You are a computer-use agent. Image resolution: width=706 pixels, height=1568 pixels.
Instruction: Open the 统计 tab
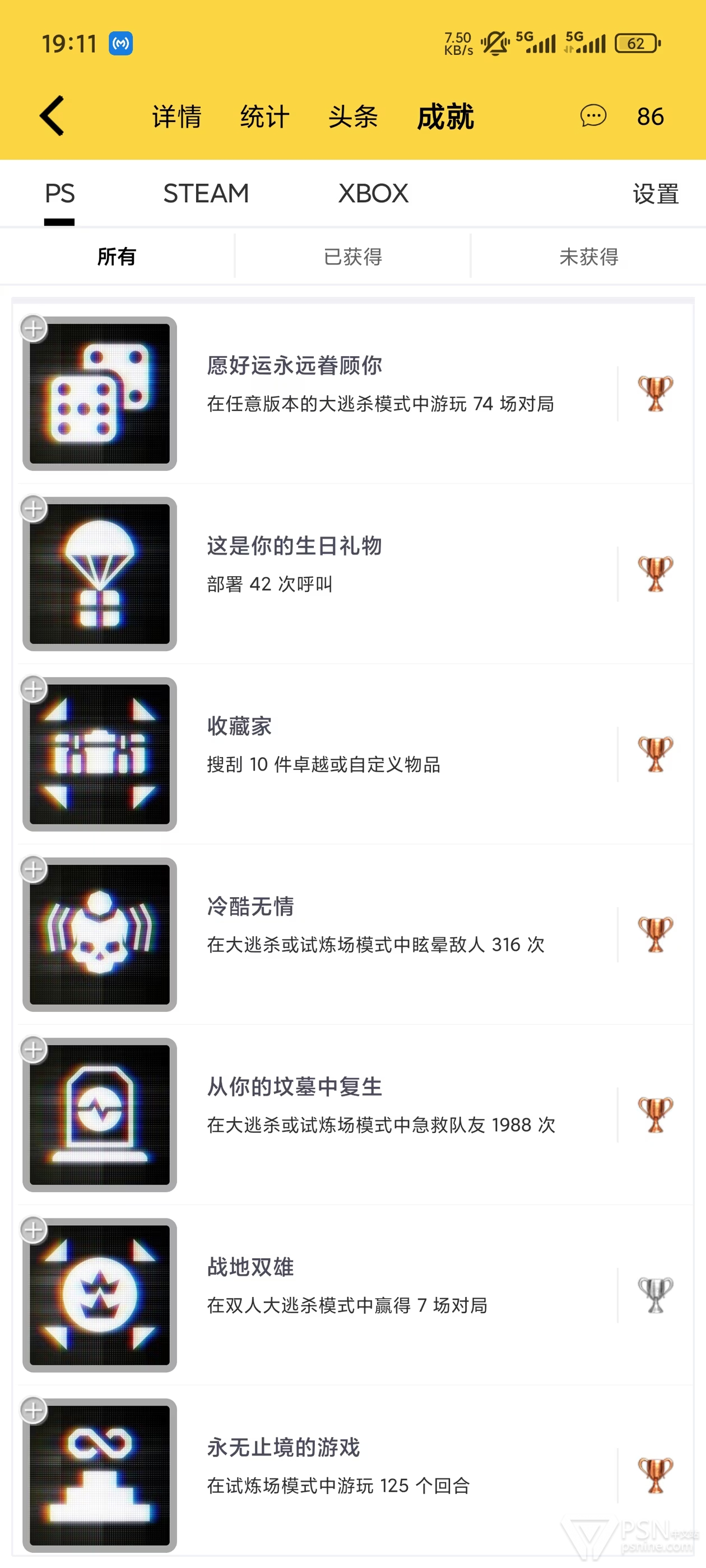[264, 116]
